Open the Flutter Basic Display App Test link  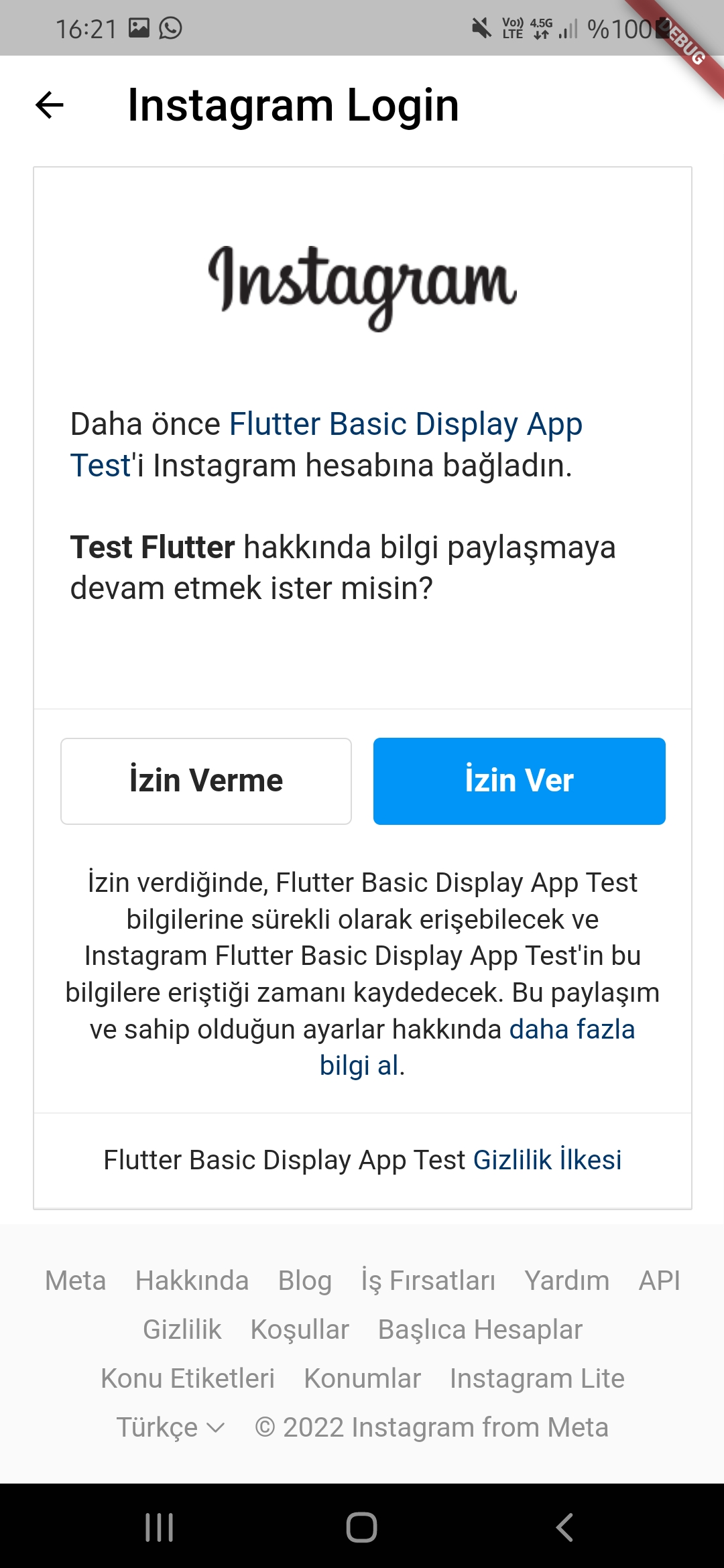405,425
